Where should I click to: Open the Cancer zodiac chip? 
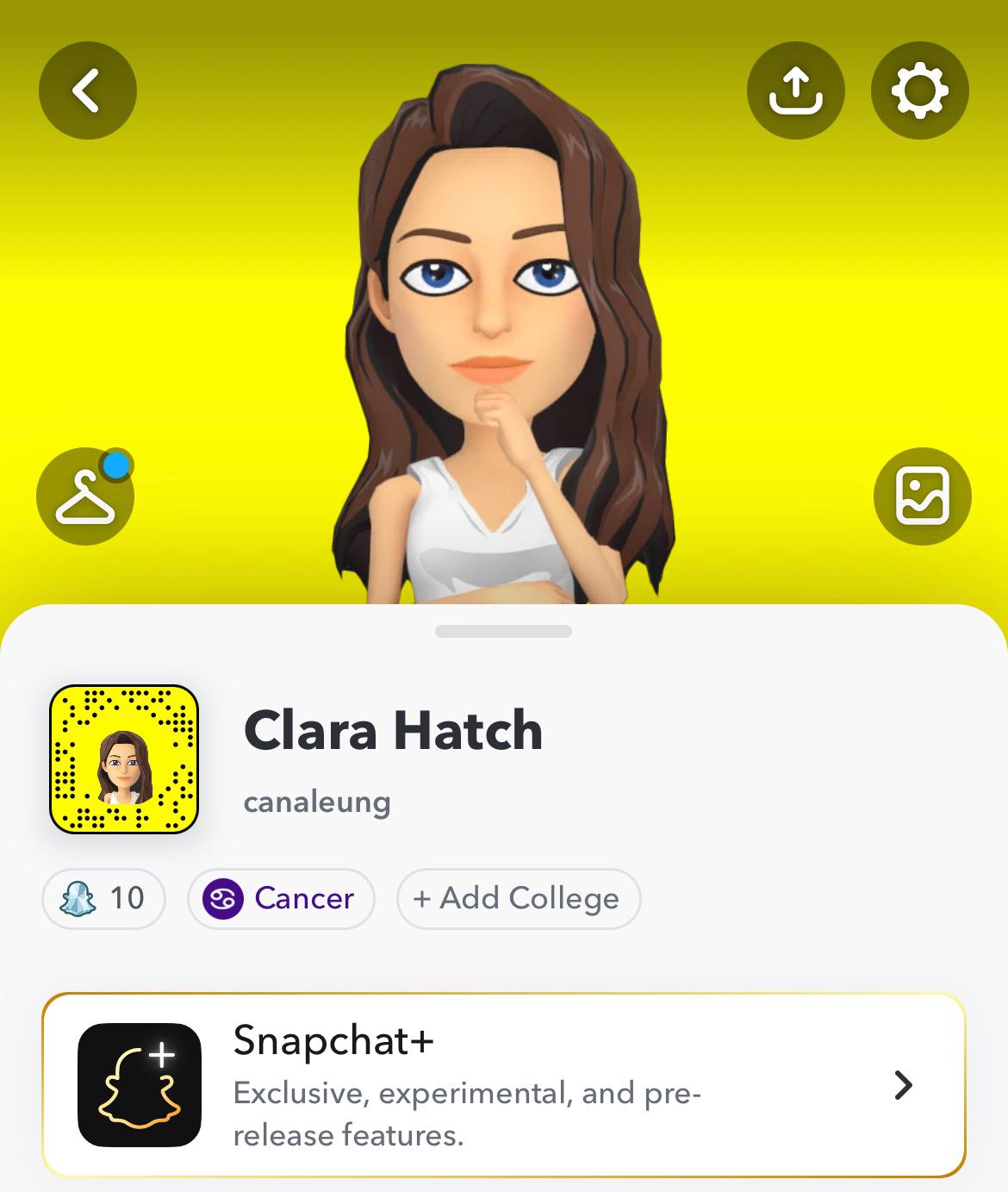pyautogui.click(x=281, y=899)
